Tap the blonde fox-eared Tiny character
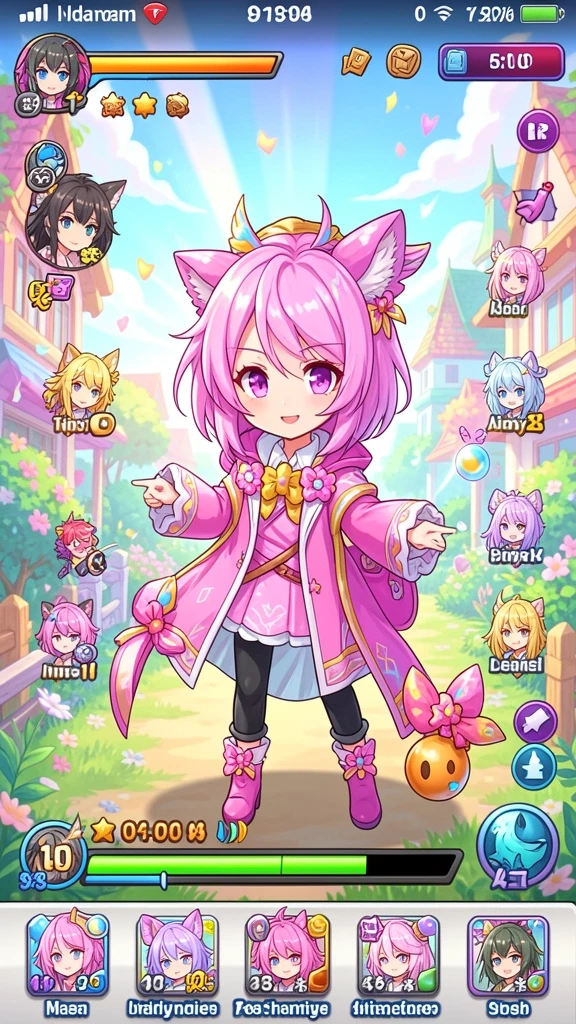 pos(82,391)
